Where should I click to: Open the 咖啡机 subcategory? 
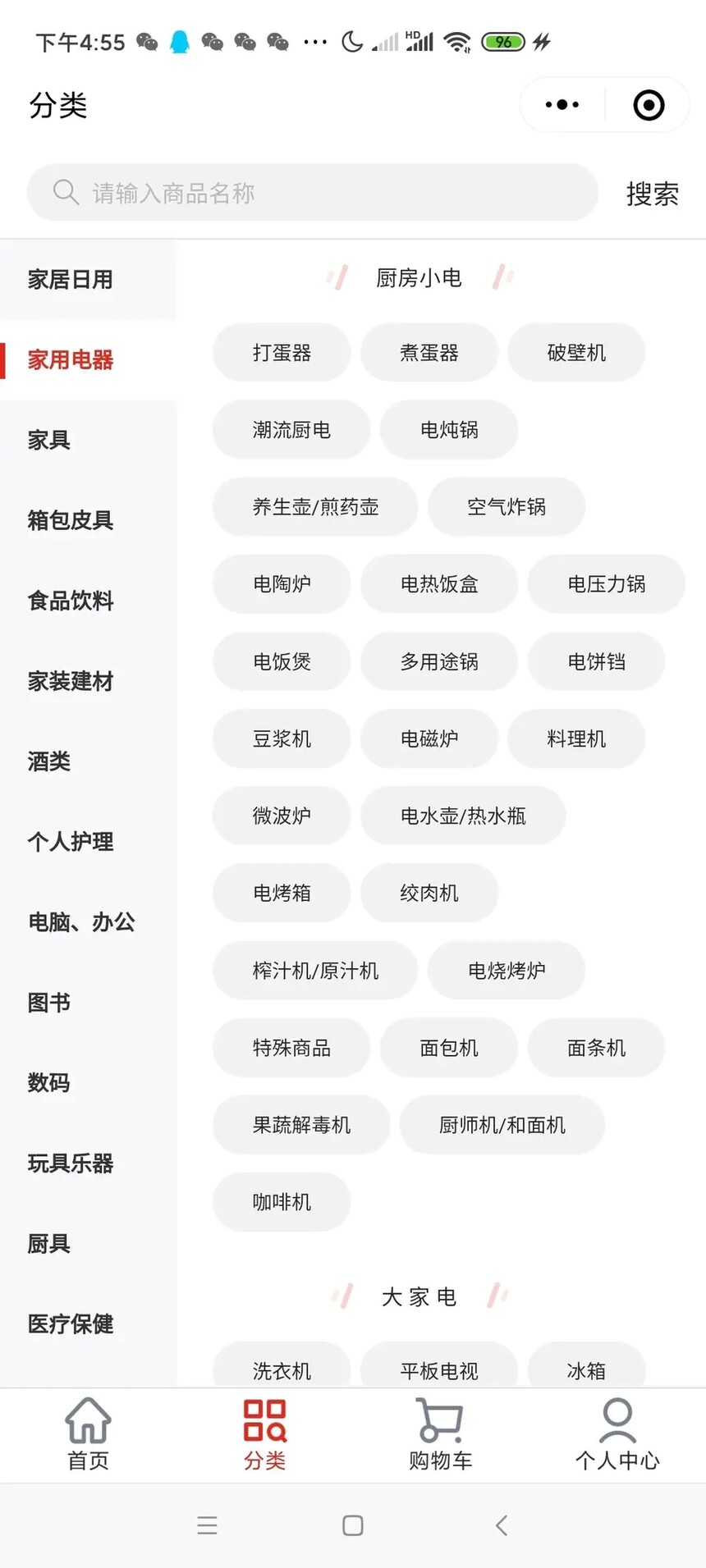[282, 1202]
